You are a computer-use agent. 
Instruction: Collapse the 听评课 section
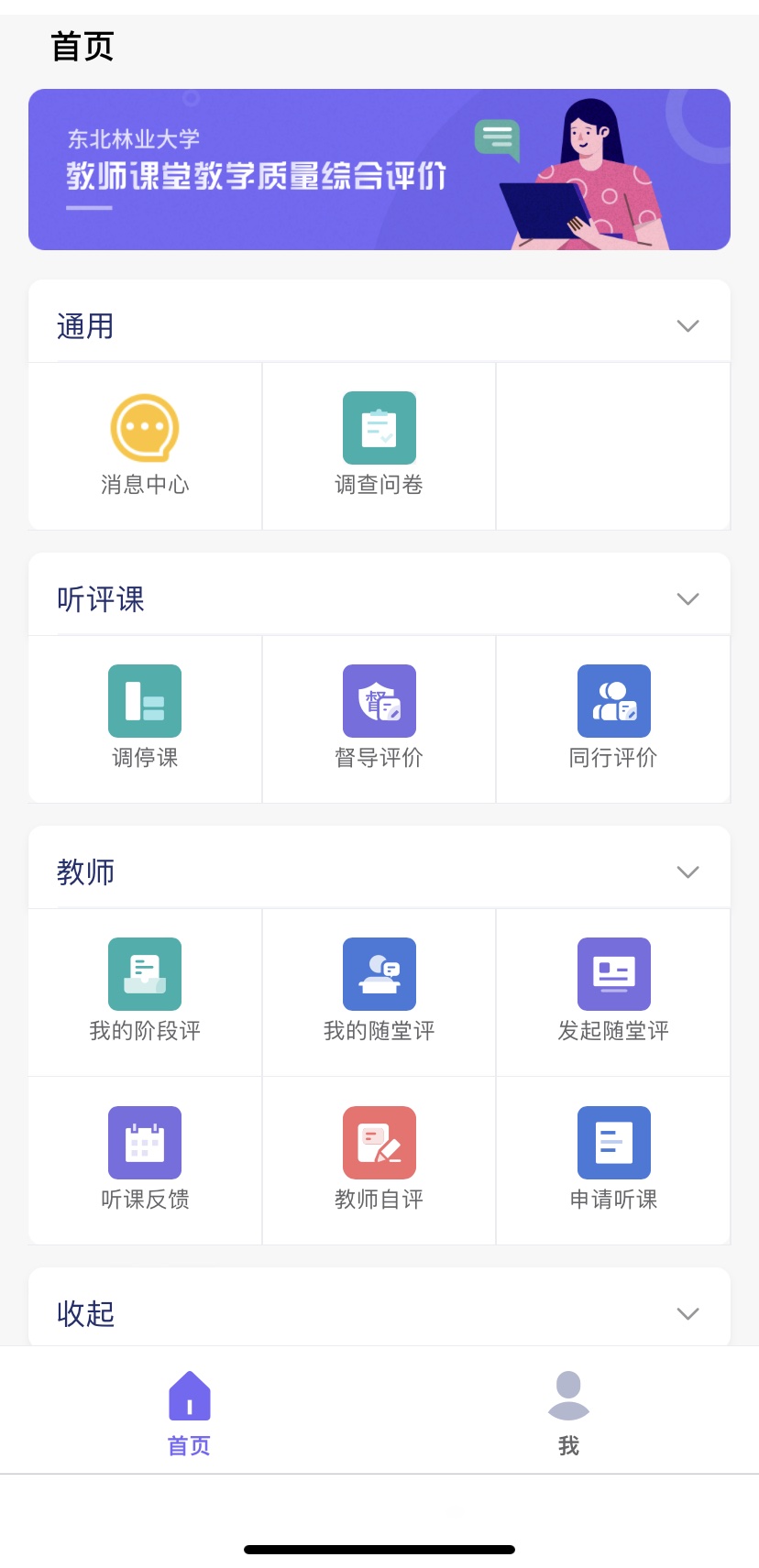click(687, 599)
